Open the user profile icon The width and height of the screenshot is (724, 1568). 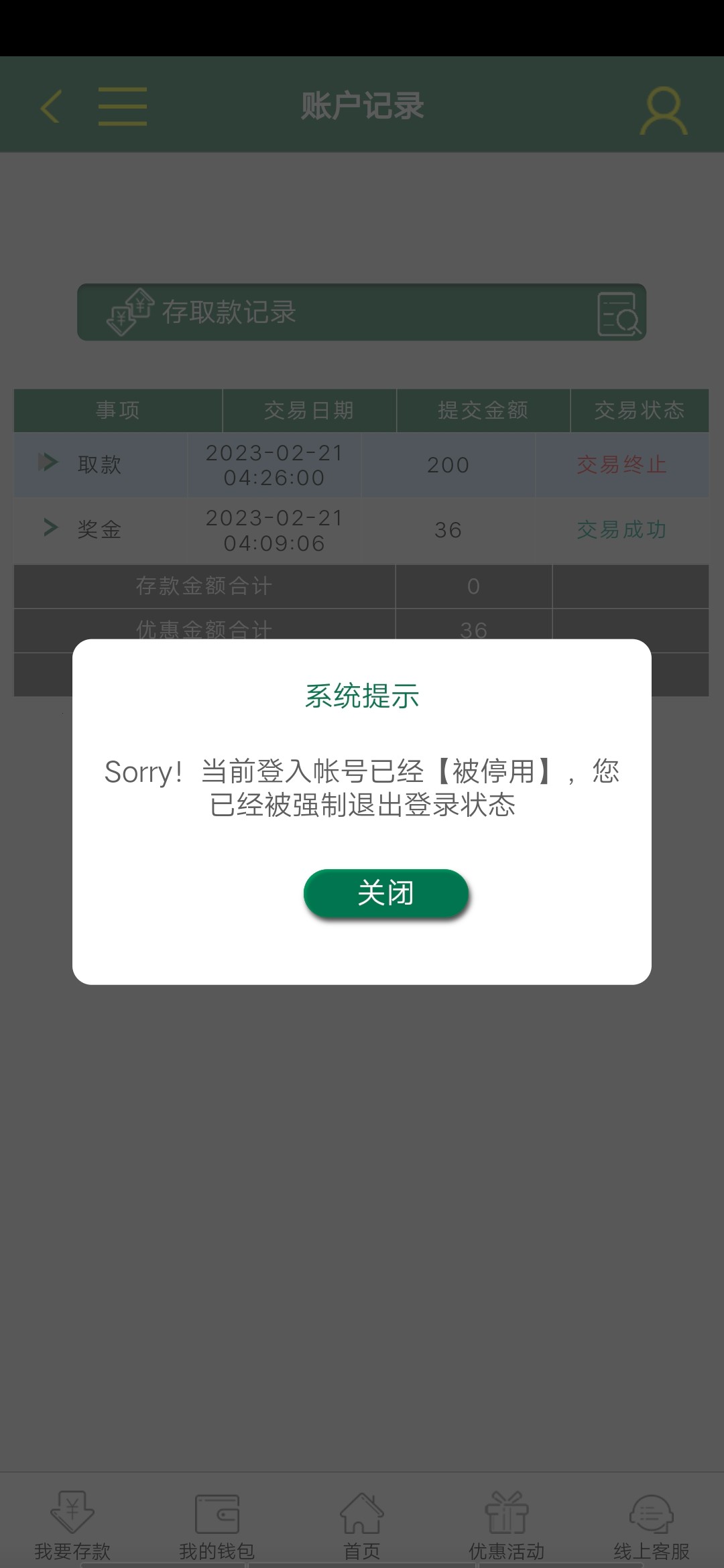[663, 109]
